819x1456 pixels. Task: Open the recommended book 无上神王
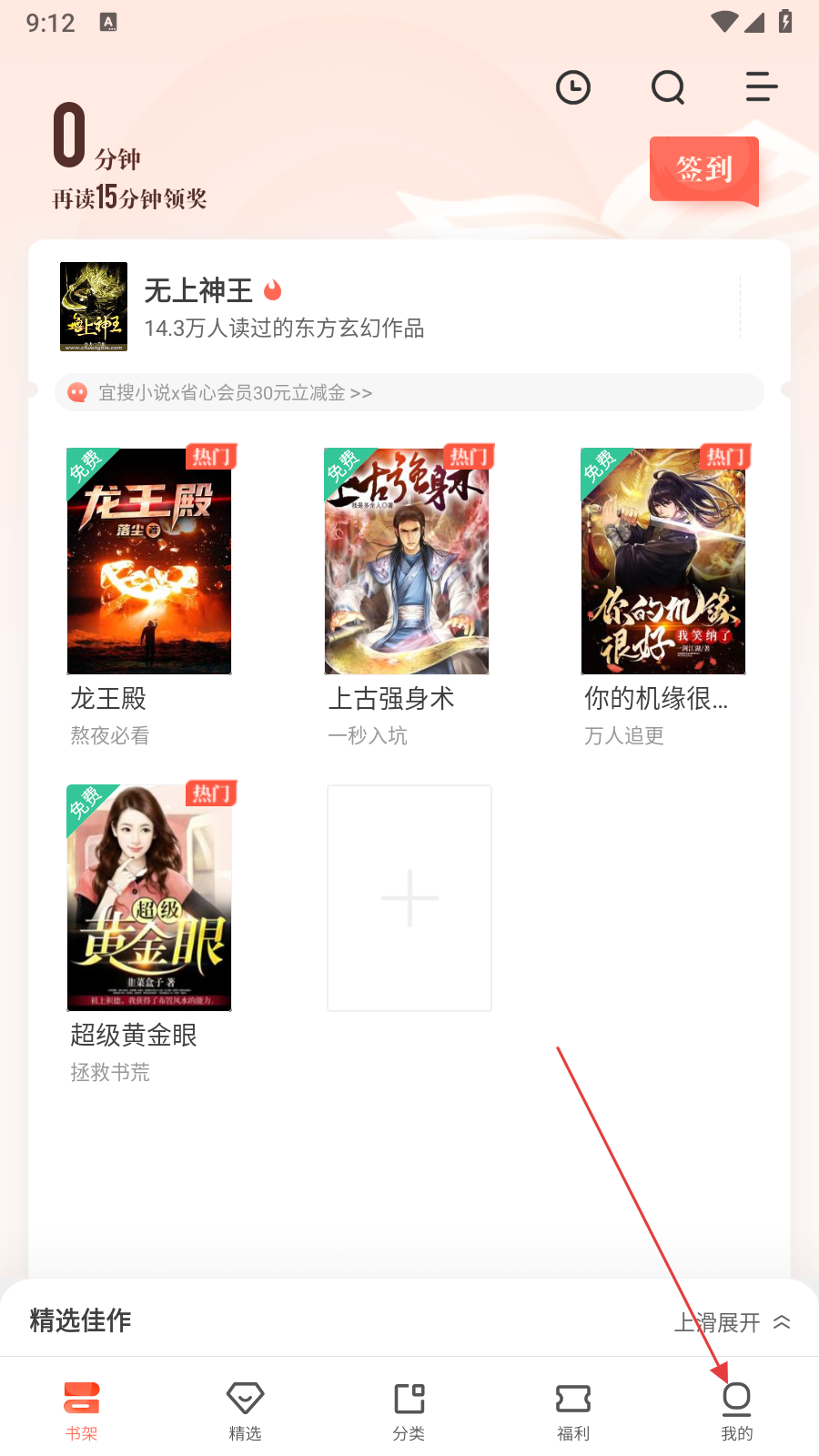click(x=282, y=308)
